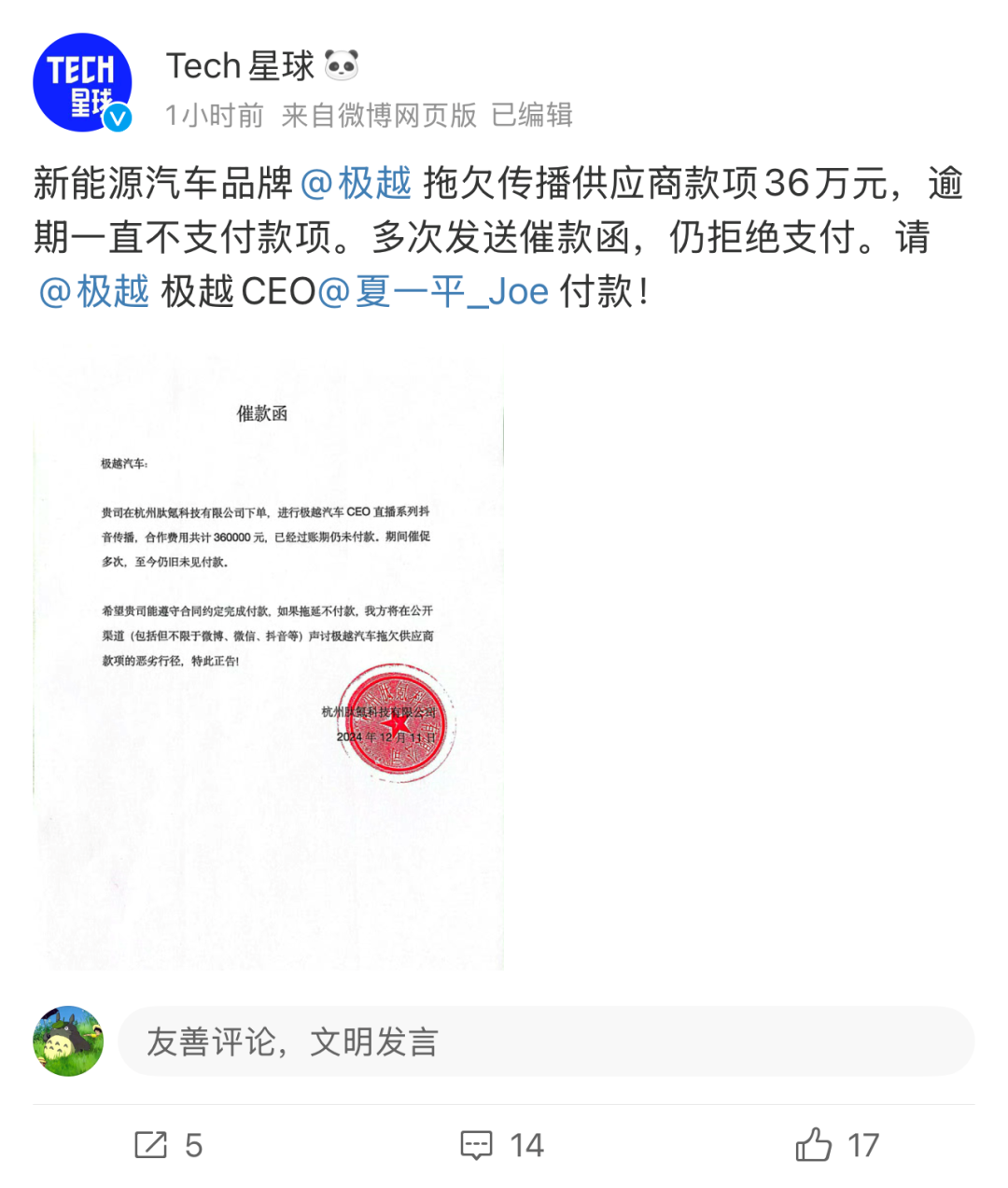This screenshot has height=1188, width=1008.
Task: Open Tech星球 profile avatar
Action: tap(82, 82)
